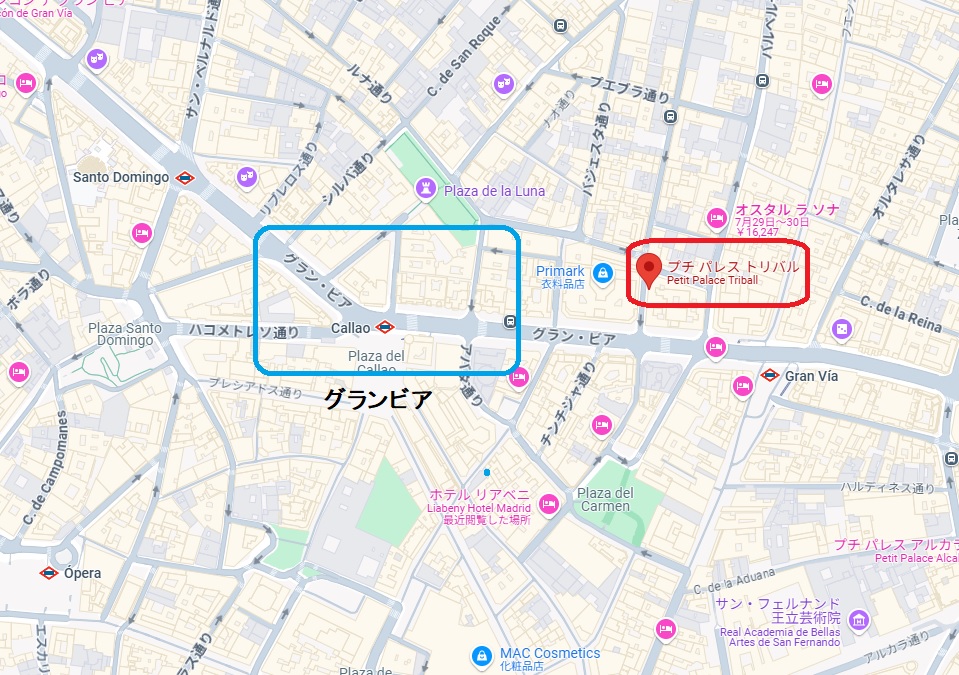Tap the Callao metro station icon
This screenshot has width=959, height=675.
(384, 327)
